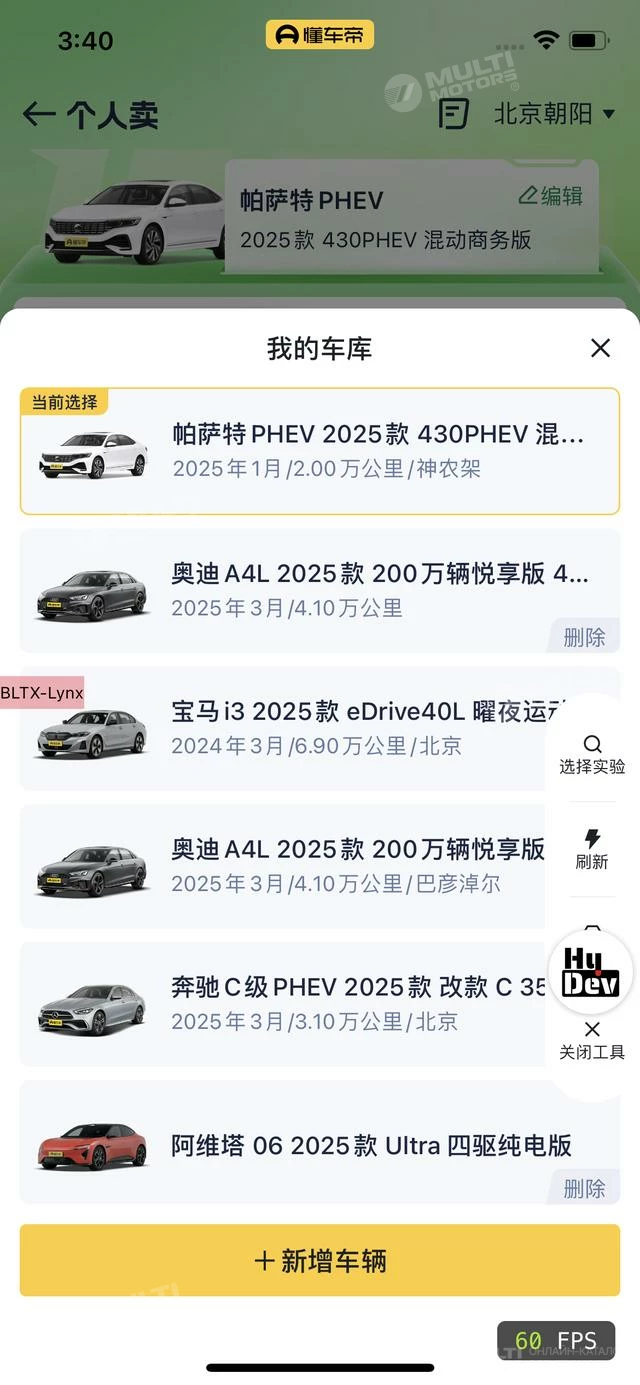Viewport: 640px width, 1385px height.
Task: Select the 阿维塔 06 2025款 Ultra car
Action: tap(300, 1144)
